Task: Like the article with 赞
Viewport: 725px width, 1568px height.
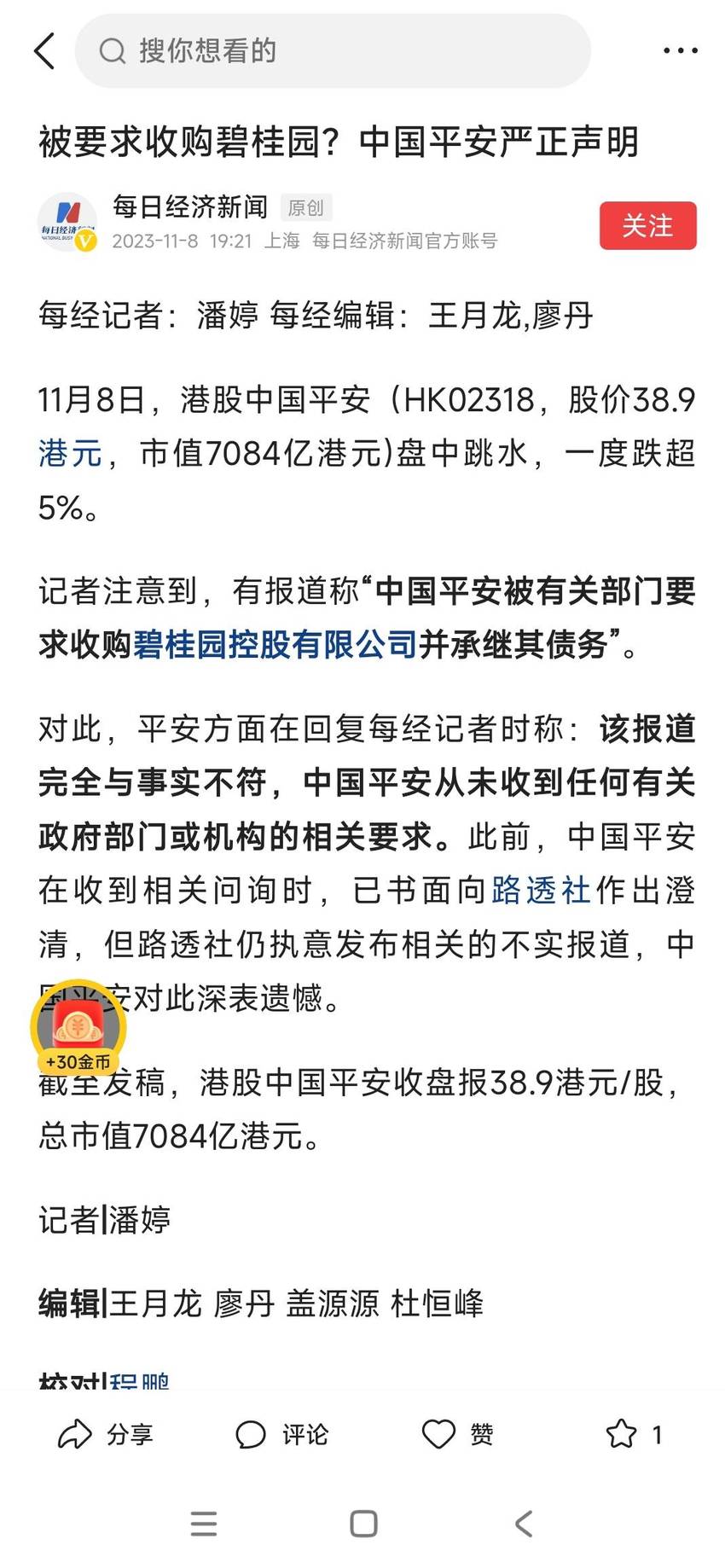Action: [x=458, y=1434]
